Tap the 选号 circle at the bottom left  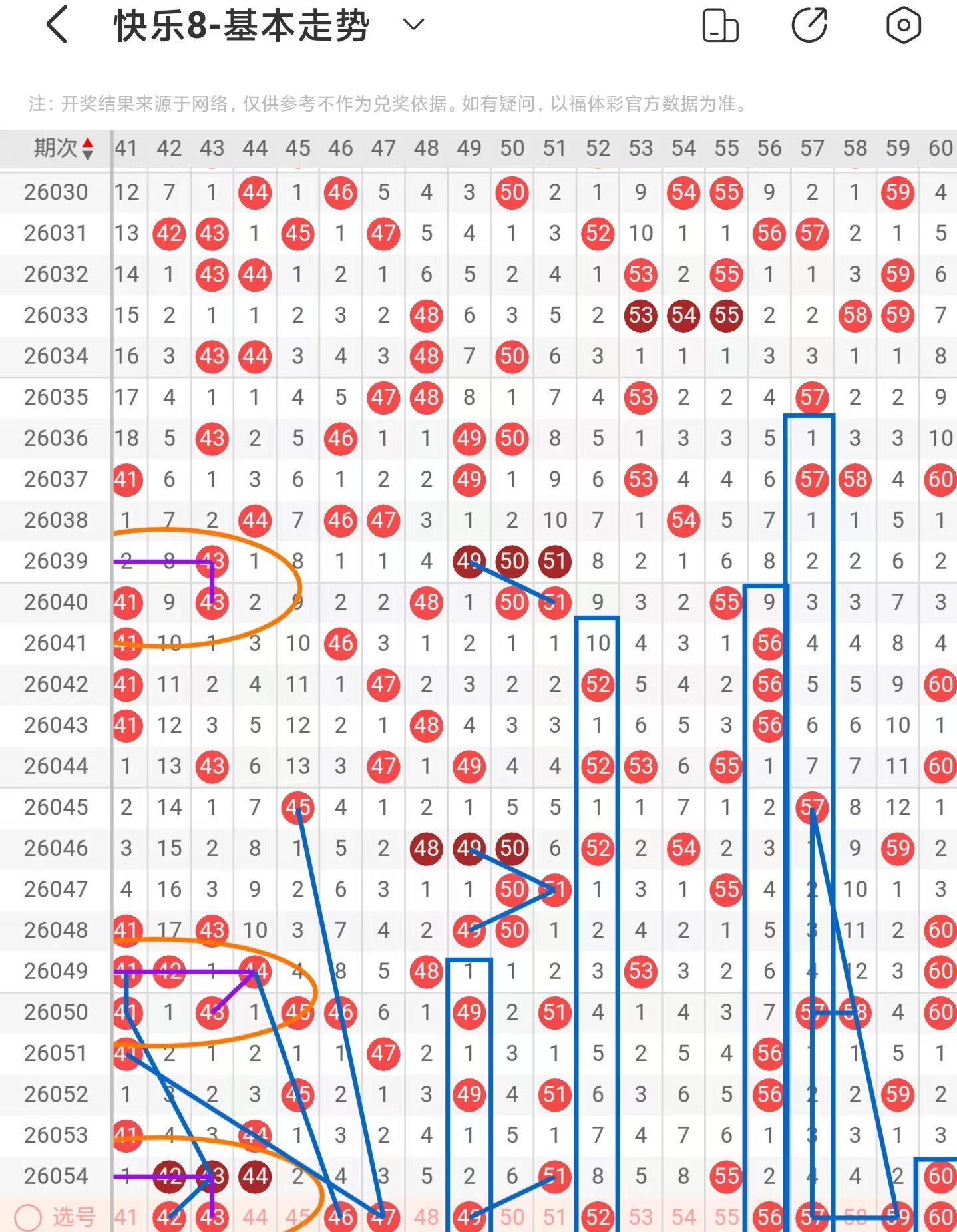pos(28,1217)
